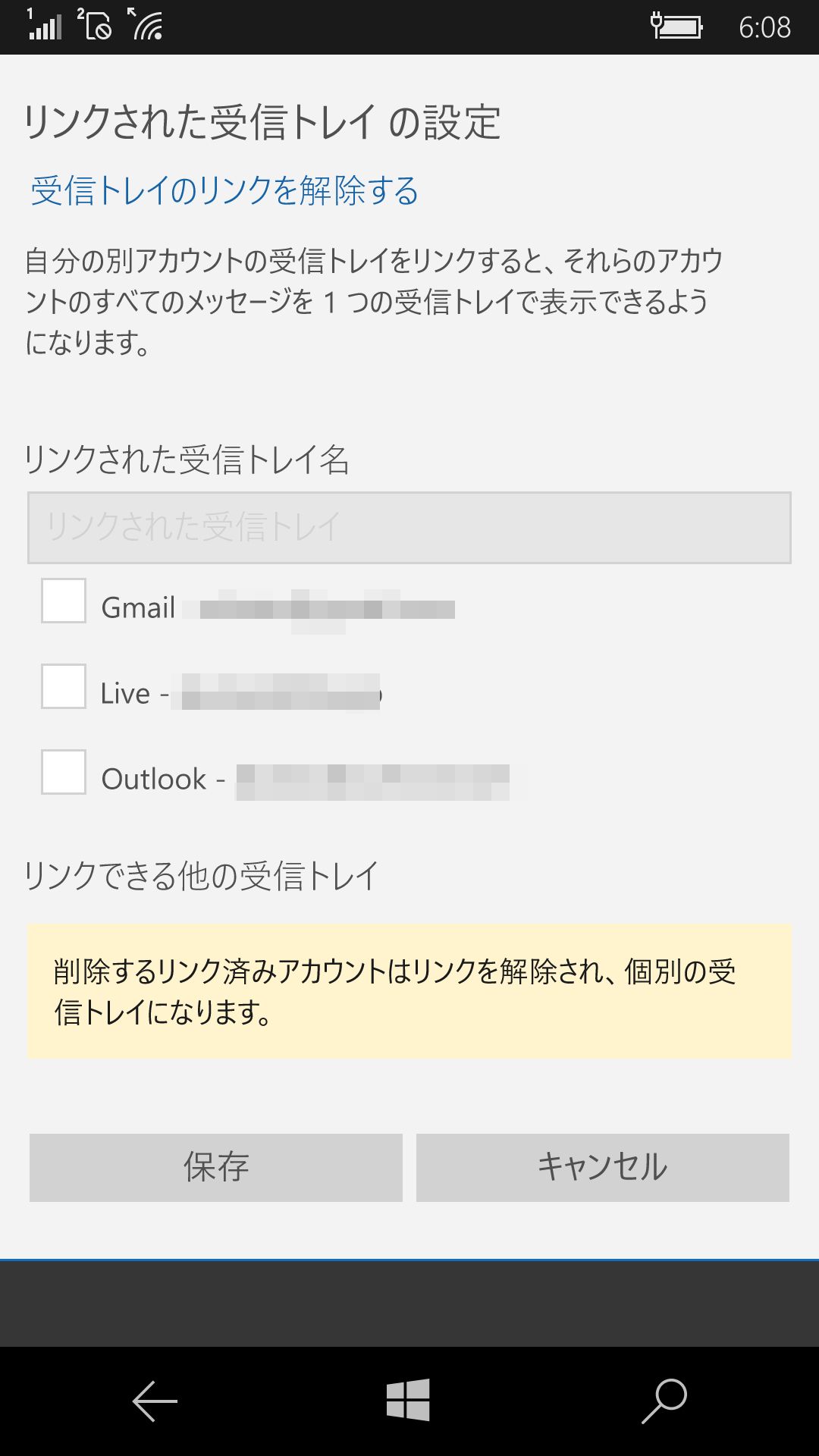This screenshot has width=819, height=1456.
Task: Tap the battery charging indicator
Action: point(677,25)
